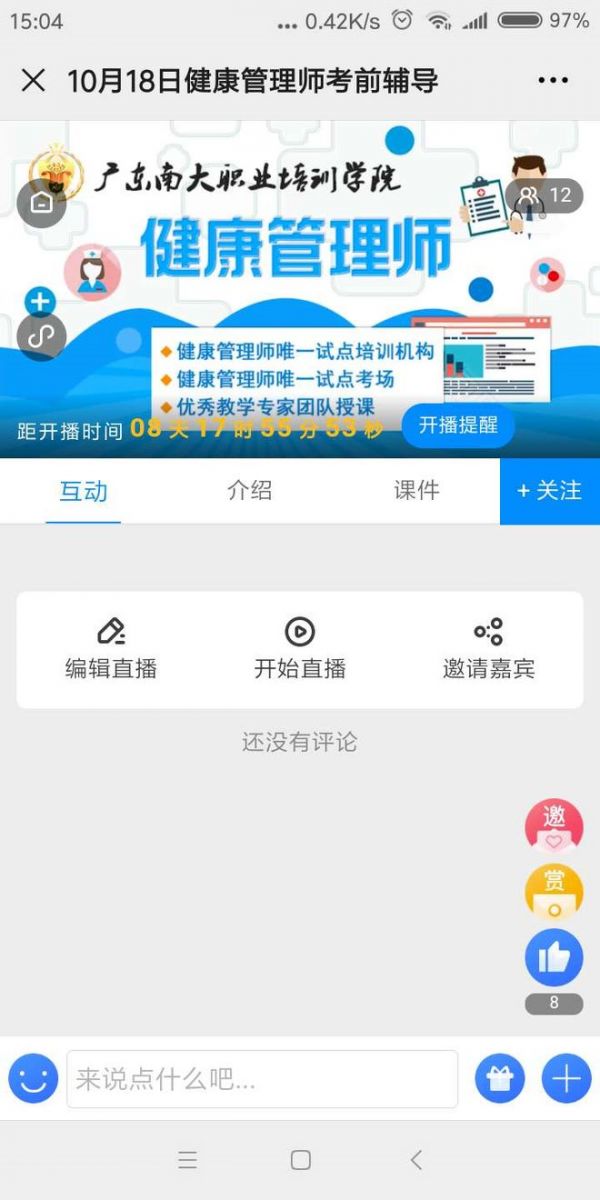Screen dimensions: 600x1200
Task: Open more options with the plus icon
Action: click(x=566, y=1079)
